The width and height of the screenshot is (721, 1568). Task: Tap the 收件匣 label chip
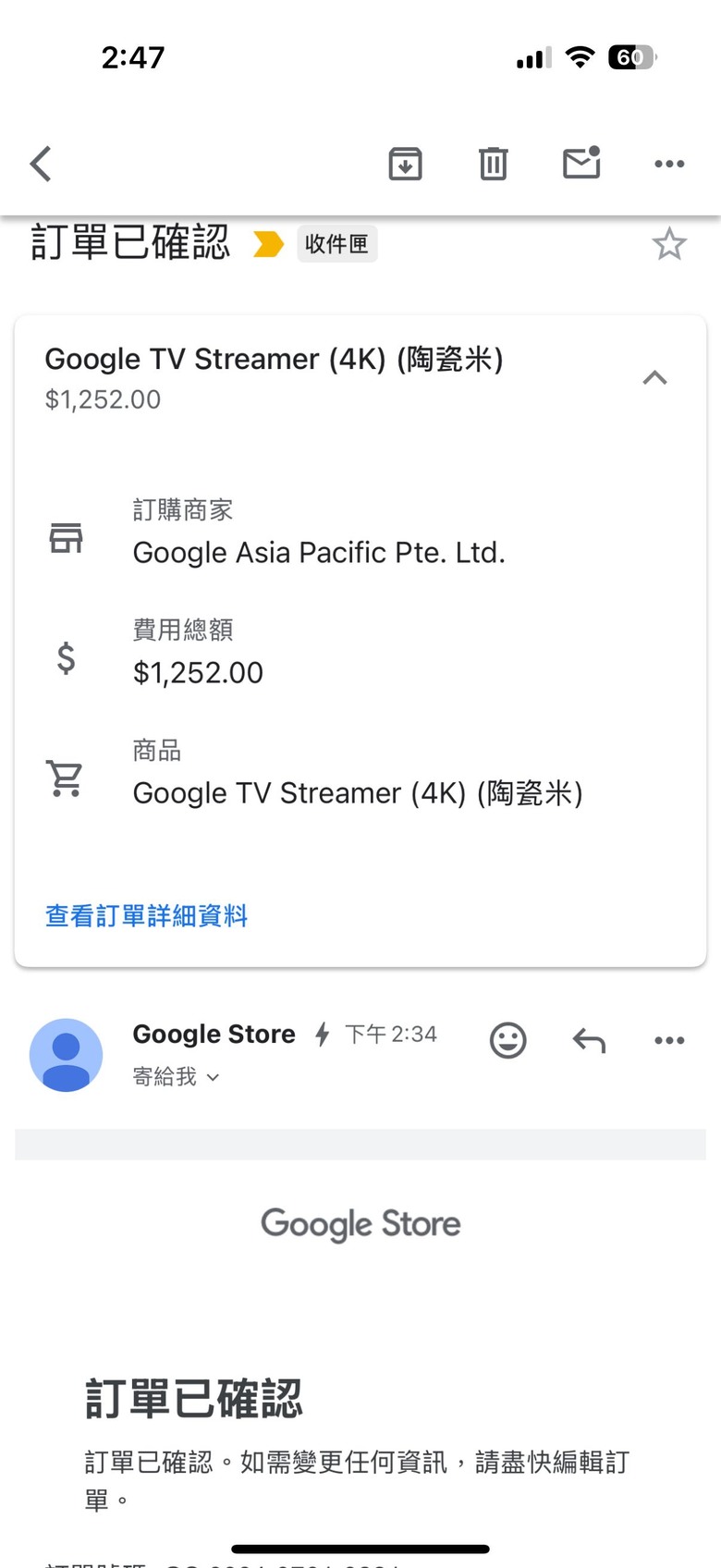coord(336,244)
